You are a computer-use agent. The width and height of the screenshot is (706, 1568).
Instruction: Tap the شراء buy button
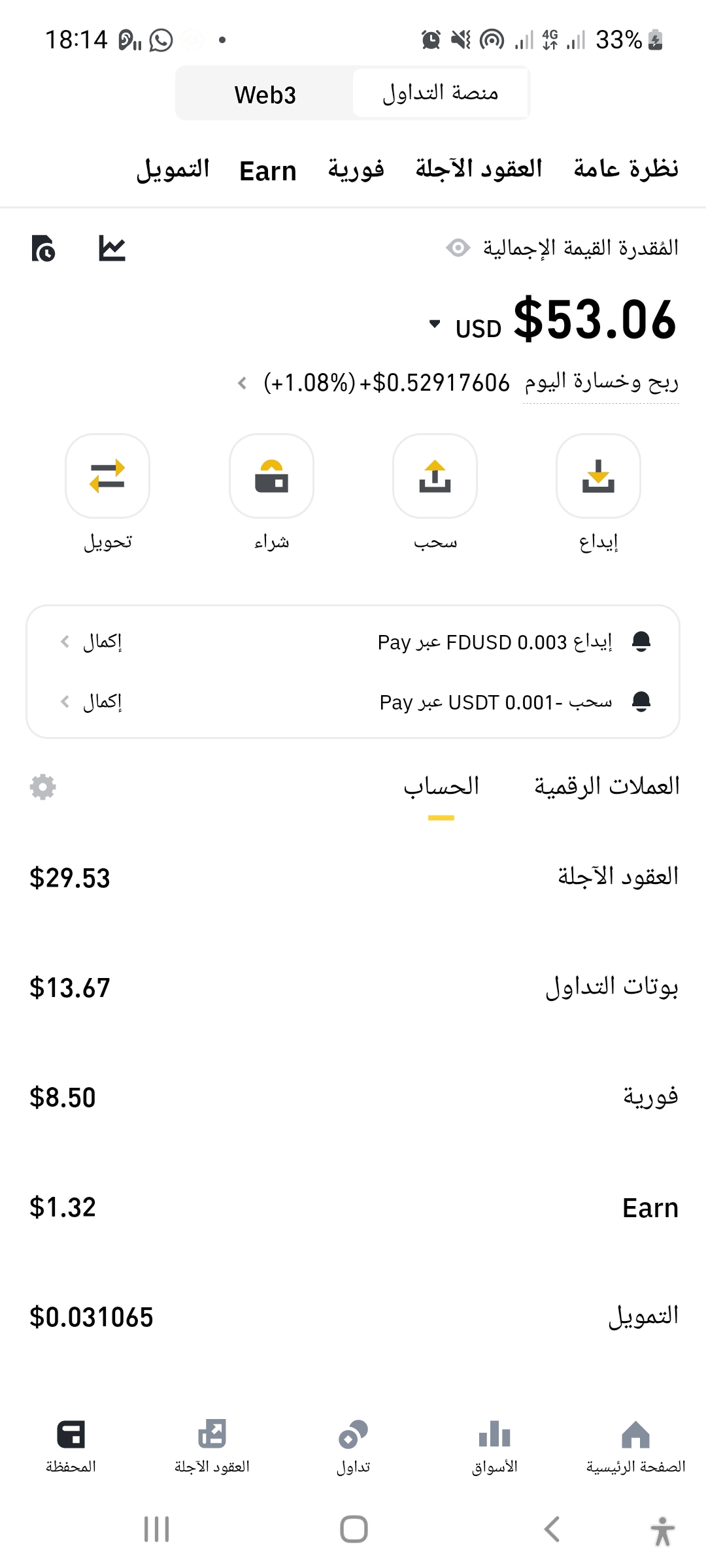pyautogui.click(x=271, y=476)
